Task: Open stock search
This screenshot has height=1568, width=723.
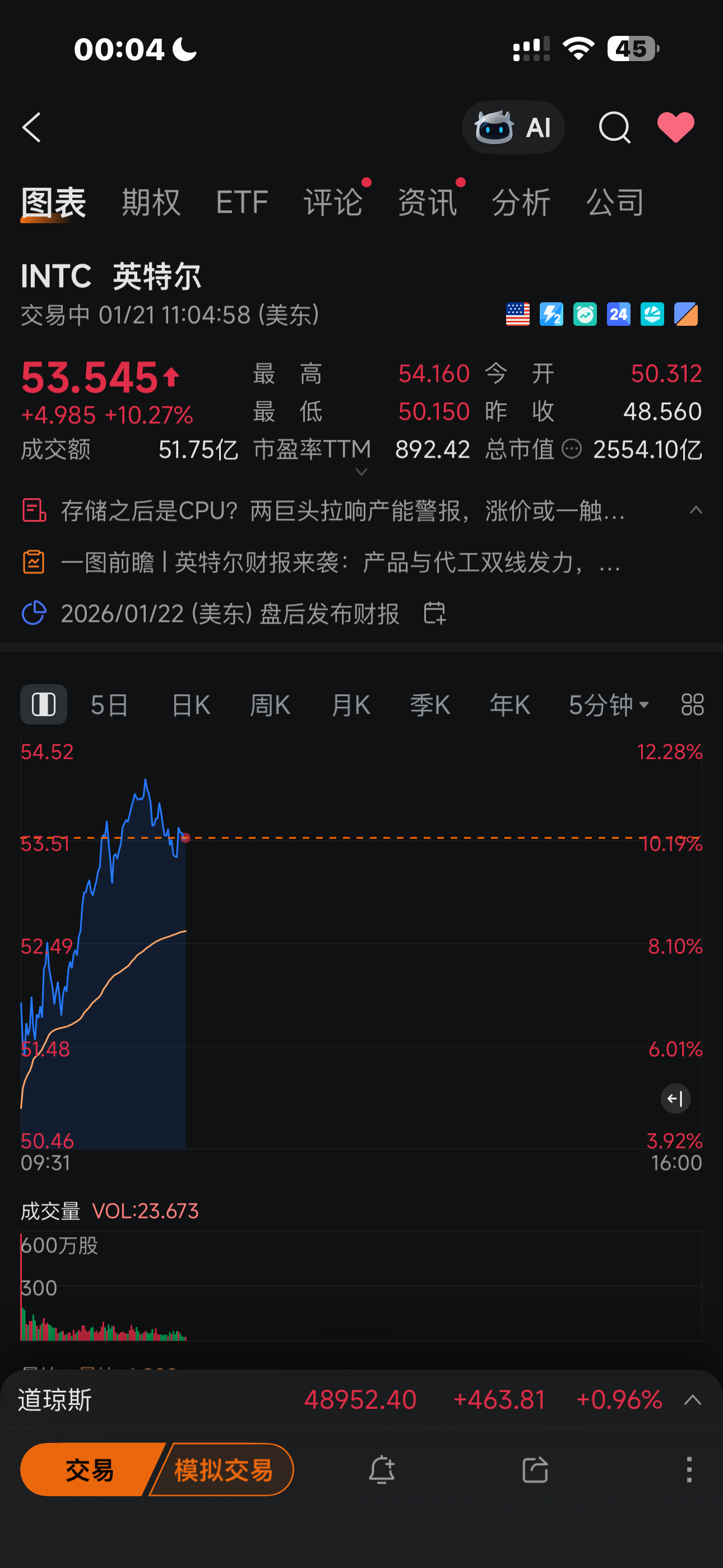Action: click(x=614, y=128)
